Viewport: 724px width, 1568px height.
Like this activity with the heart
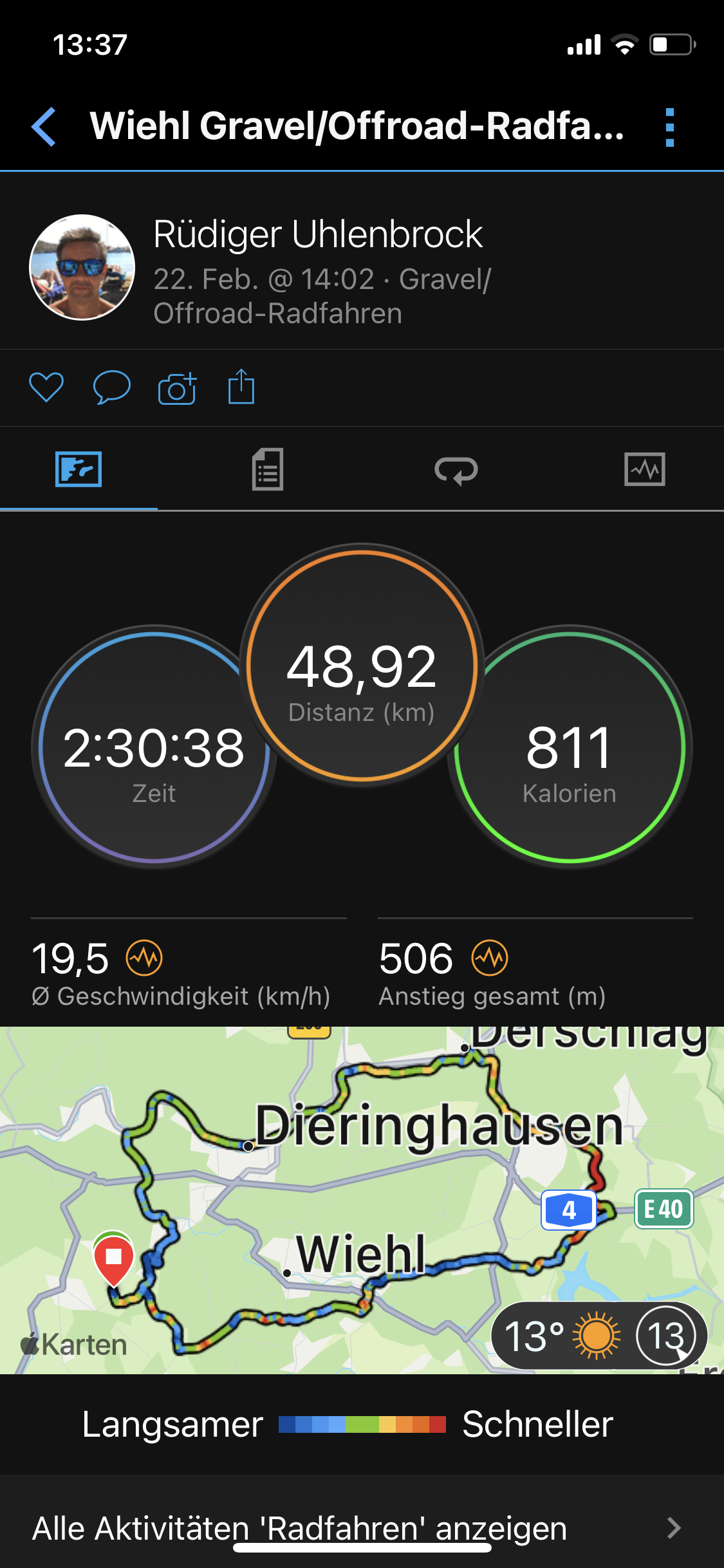[46, 387]
